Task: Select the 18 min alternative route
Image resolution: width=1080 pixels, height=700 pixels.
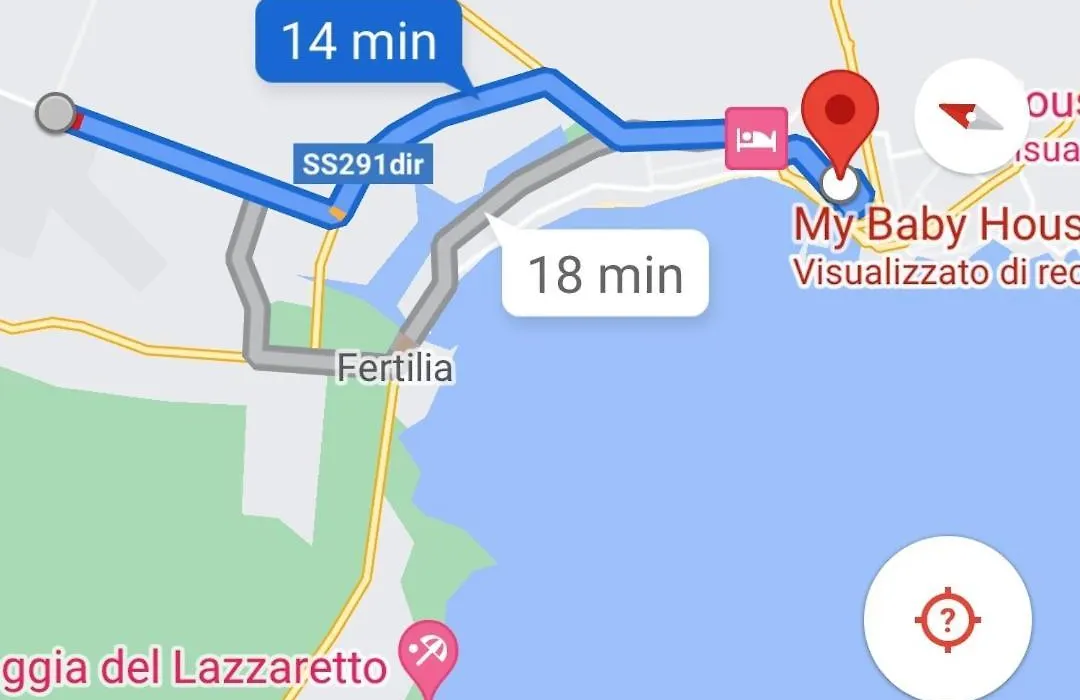Action: tap(605, 274)
